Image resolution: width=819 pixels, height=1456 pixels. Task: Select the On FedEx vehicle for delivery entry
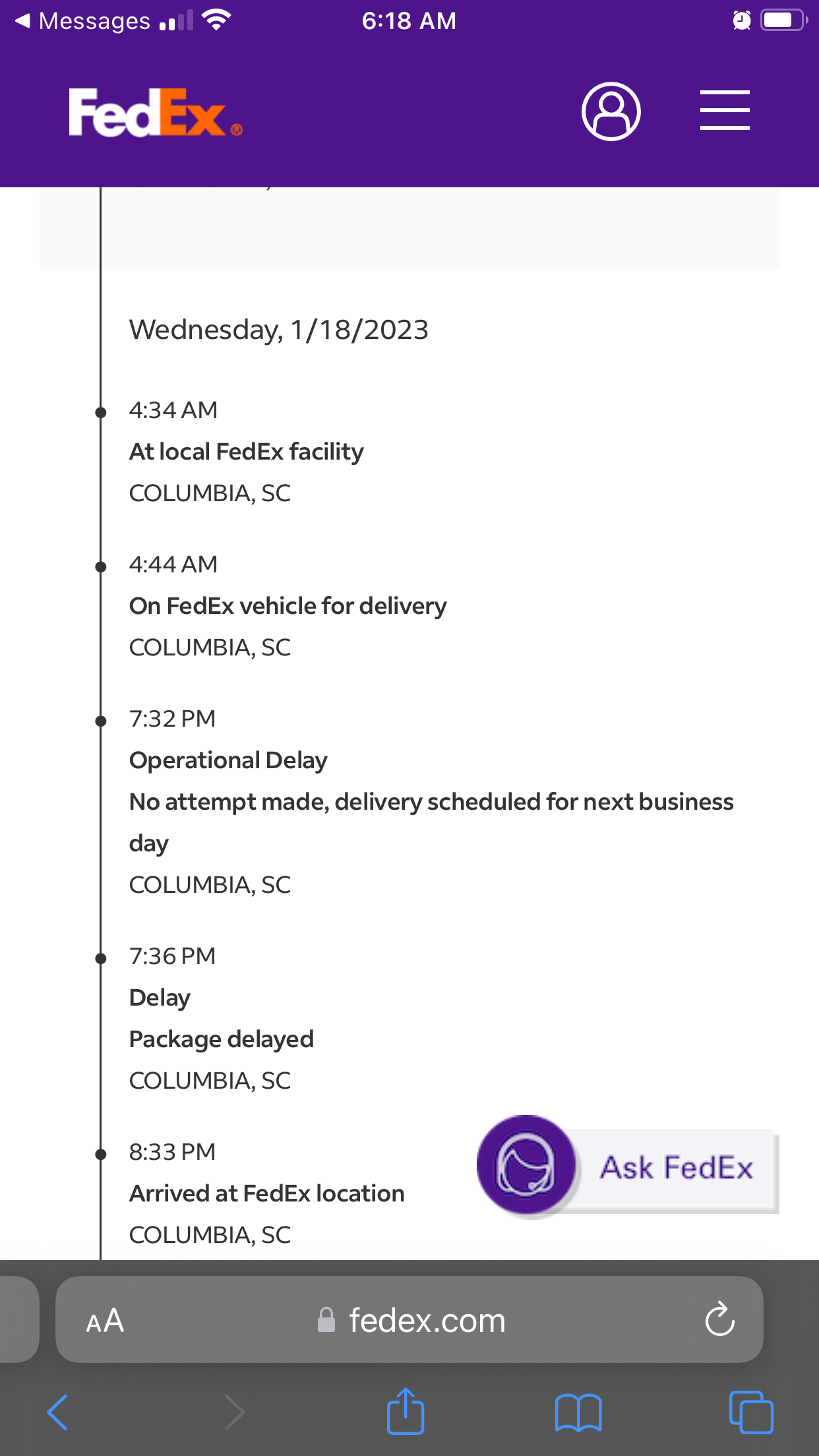(x=288, y=605)
